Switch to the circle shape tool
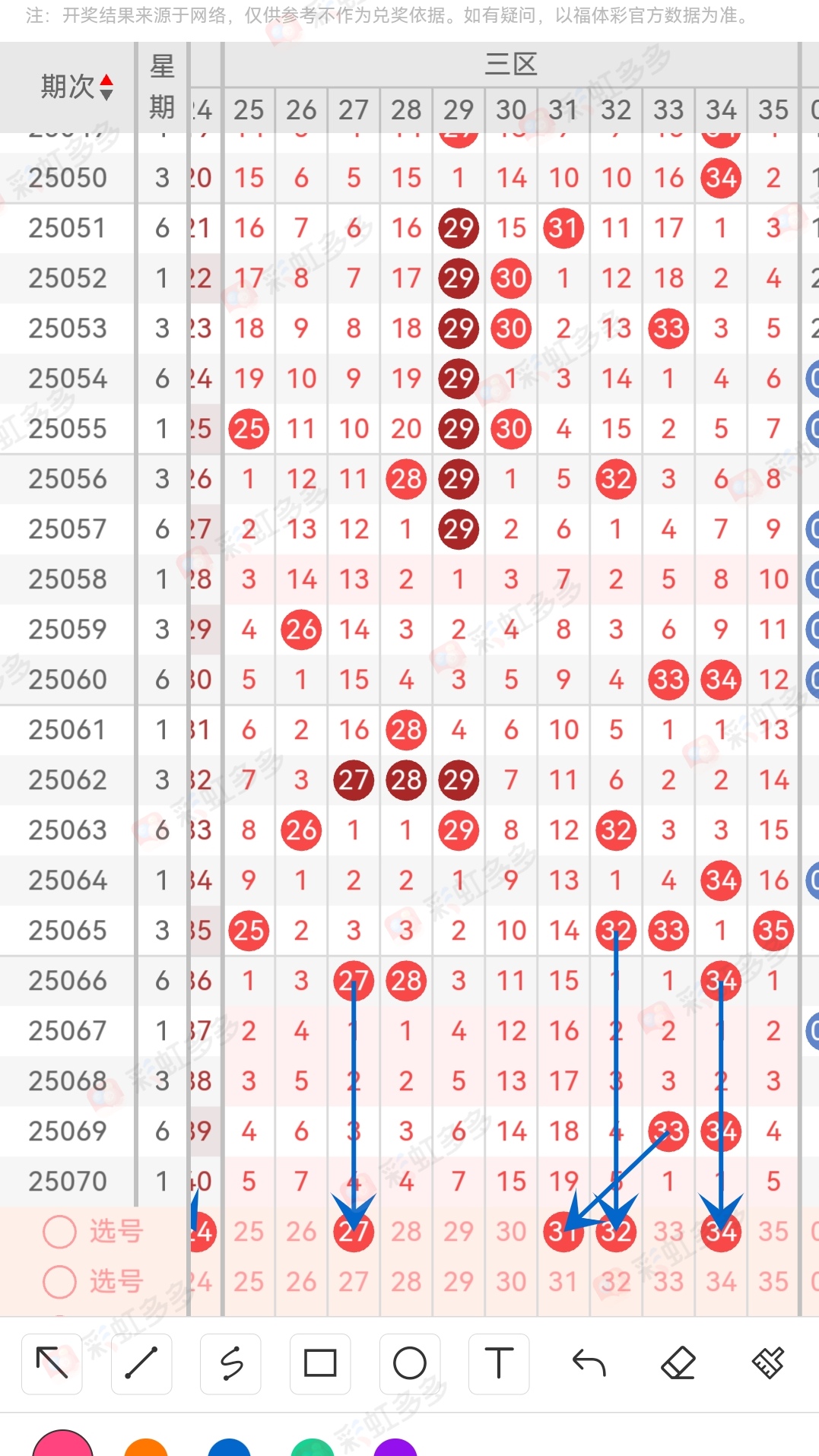 click(409, 1363)
